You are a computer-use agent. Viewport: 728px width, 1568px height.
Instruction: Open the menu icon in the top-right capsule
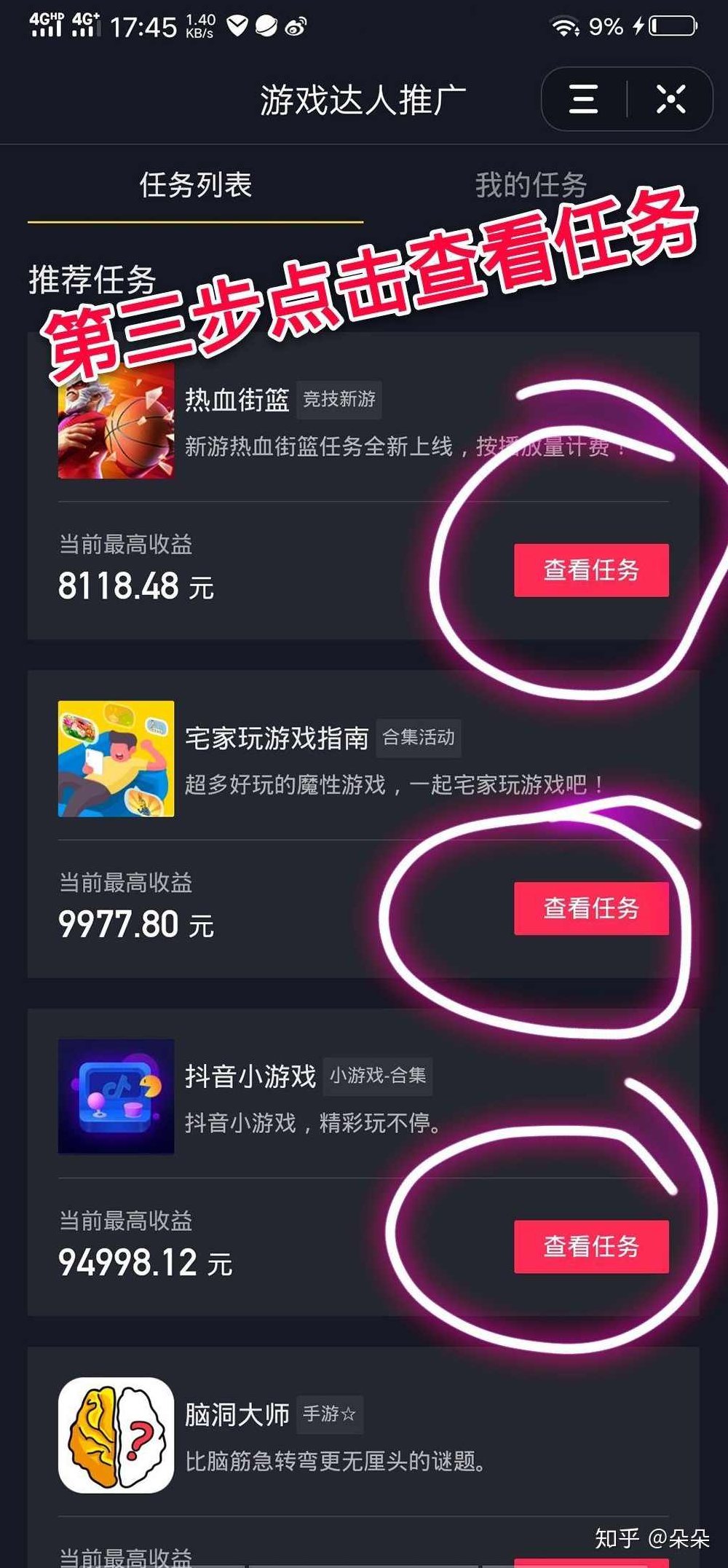(582, 99)
